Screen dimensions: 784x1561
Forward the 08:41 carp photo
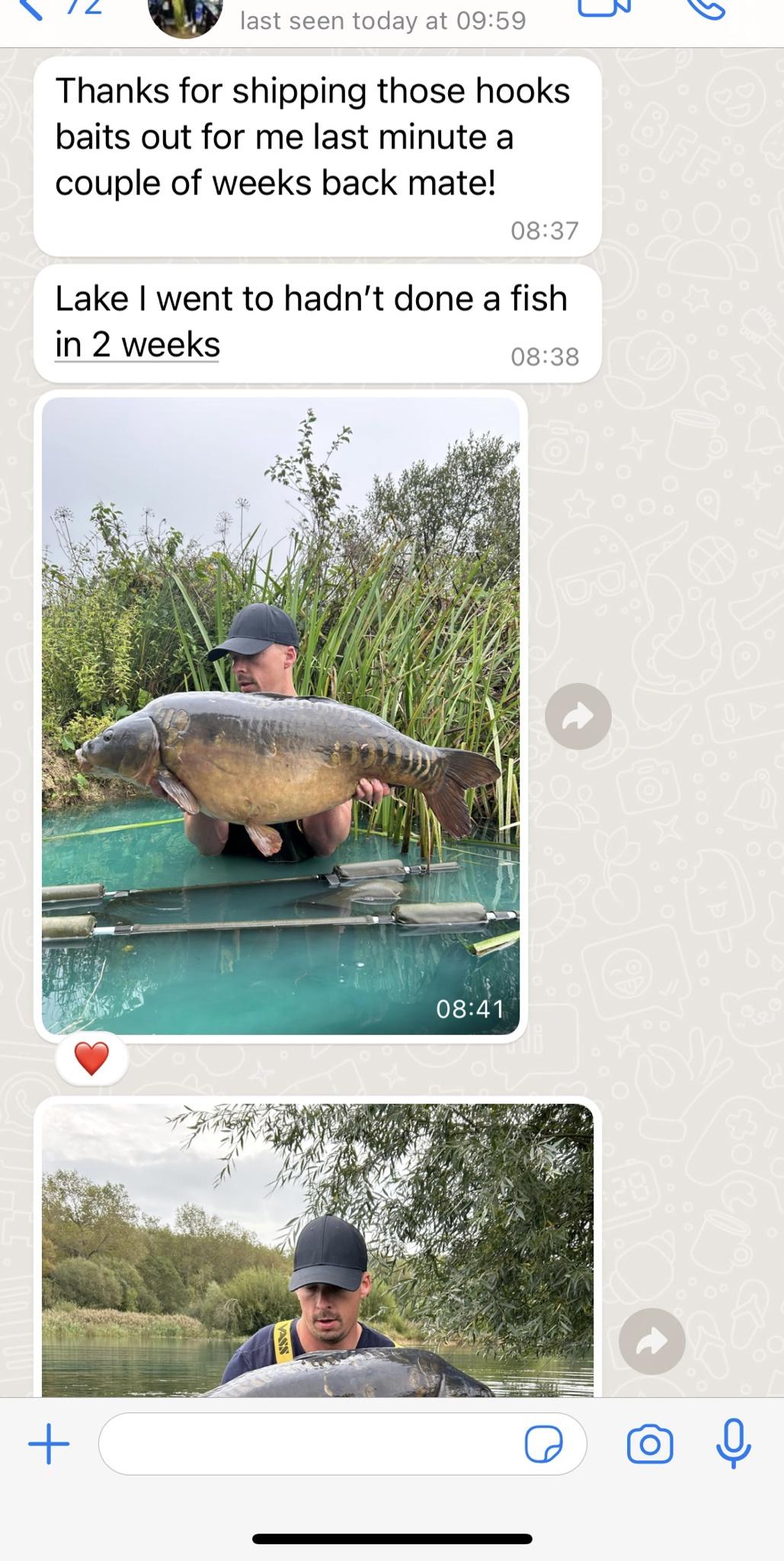tap(578, 716)
